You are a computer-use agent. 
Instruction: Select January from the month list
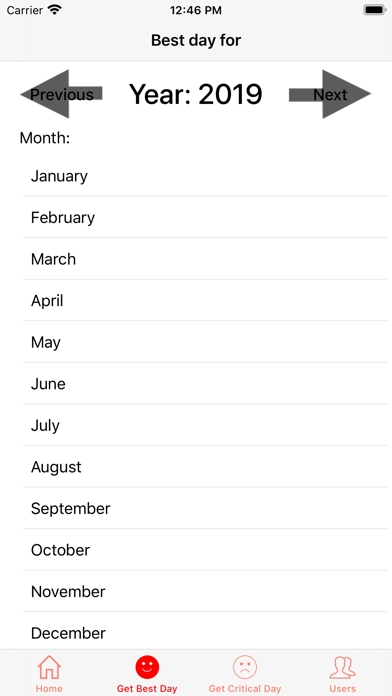[x=205, y=176]
